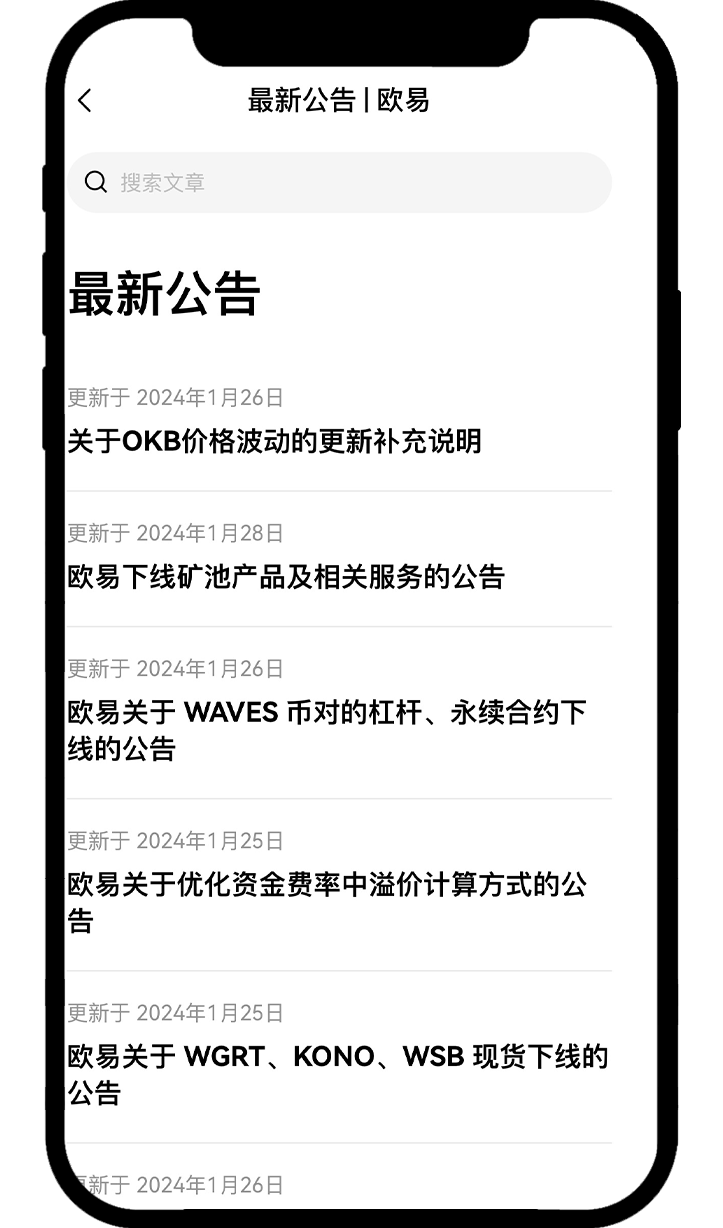The image size is (723, 1228).
Task: Tap the back chevron to return
Action: tap(84, 101)
